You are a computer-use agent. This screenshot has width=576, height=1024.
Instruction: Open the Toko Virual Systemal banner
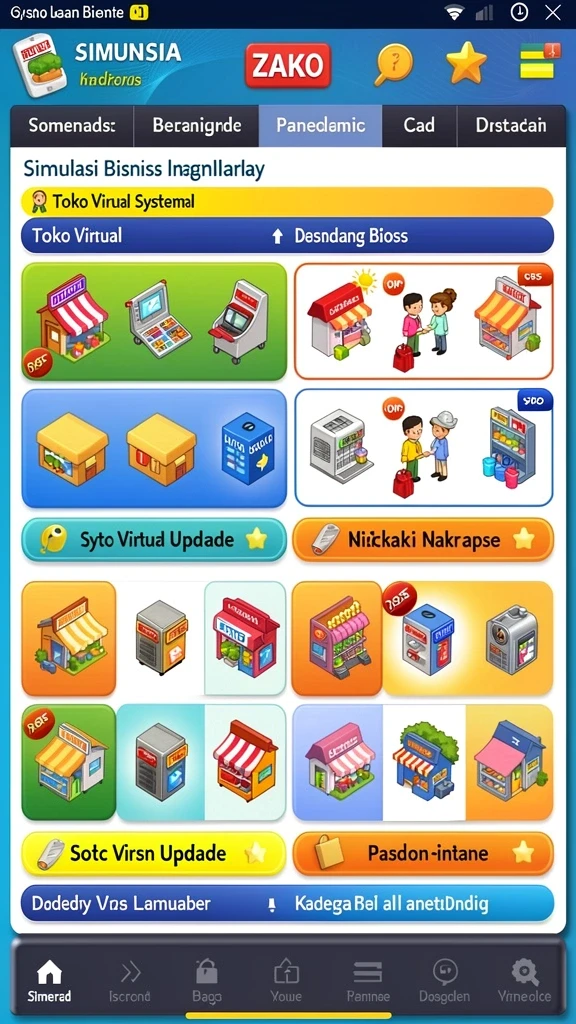pyautogui.click(x=287, y=202)
